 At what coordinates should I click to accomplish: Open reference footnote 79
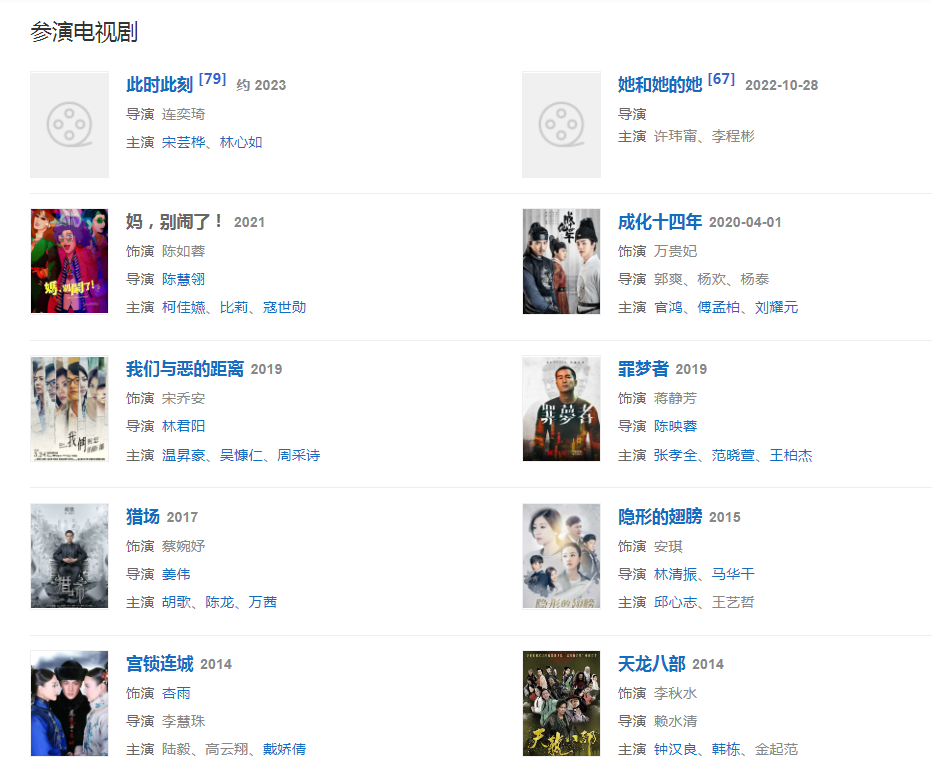[x=212, y=79]
